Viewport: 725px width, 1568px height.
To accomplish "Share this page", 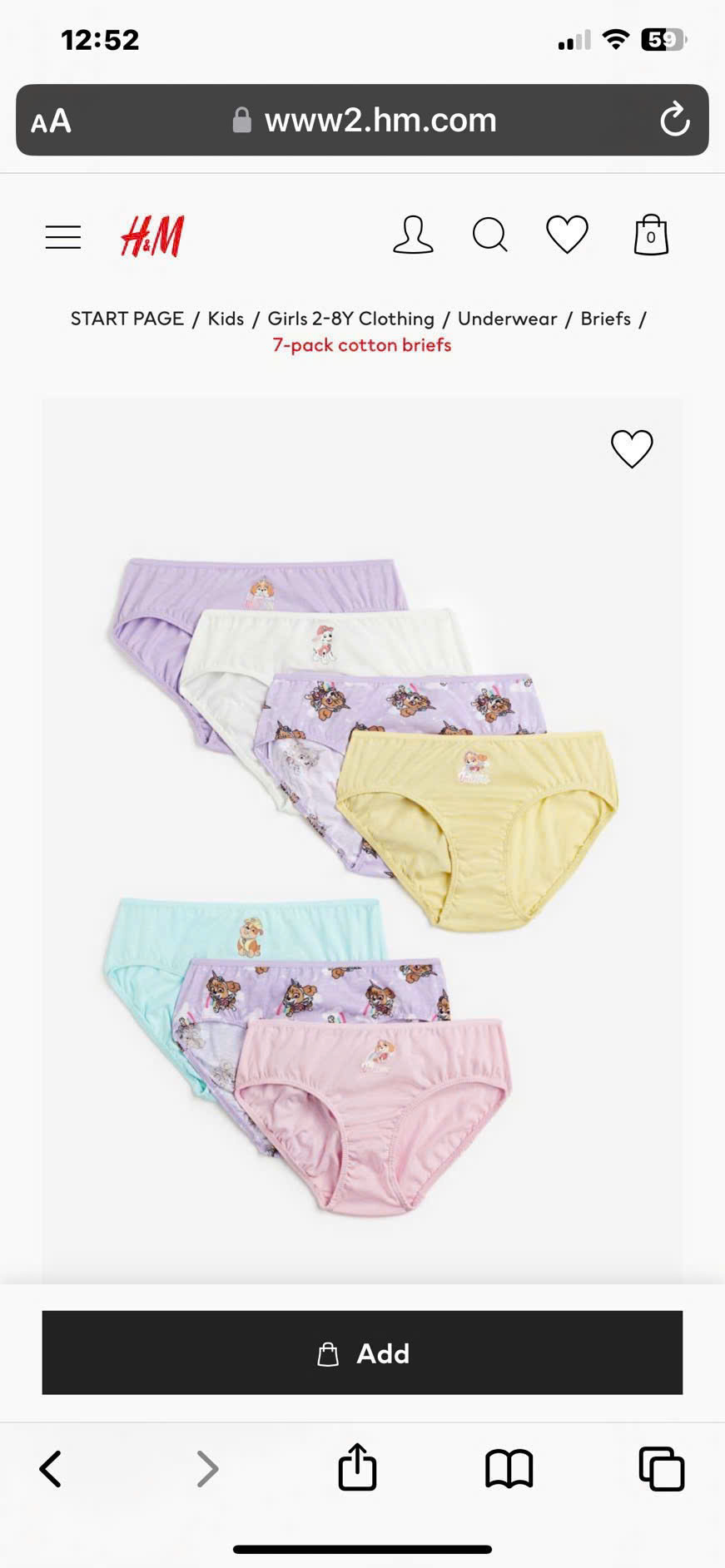I will (357, 1467).
